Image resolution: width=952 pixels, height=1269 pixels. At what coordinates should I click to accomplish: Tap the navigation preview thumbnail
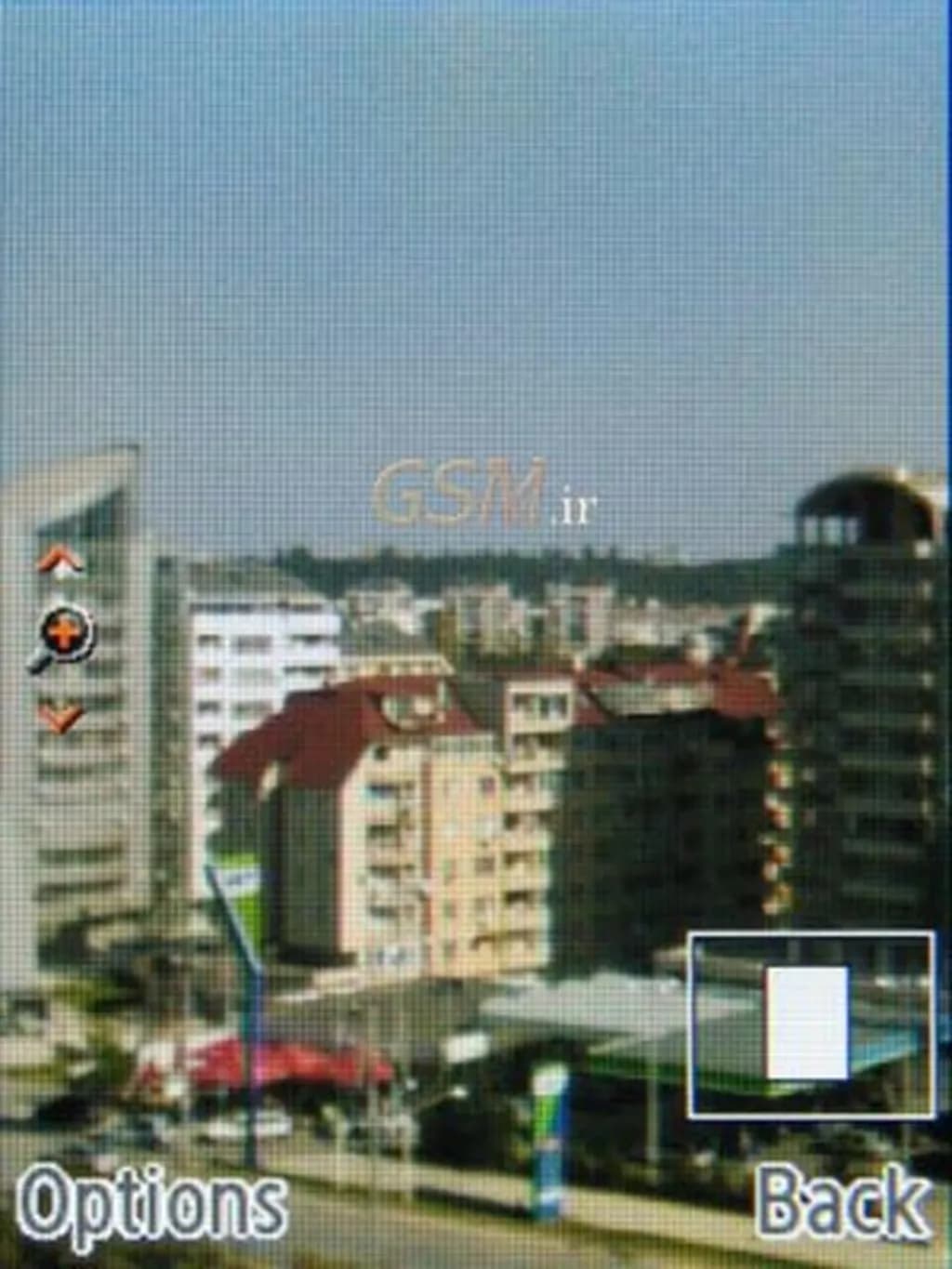click(811, 1024)
